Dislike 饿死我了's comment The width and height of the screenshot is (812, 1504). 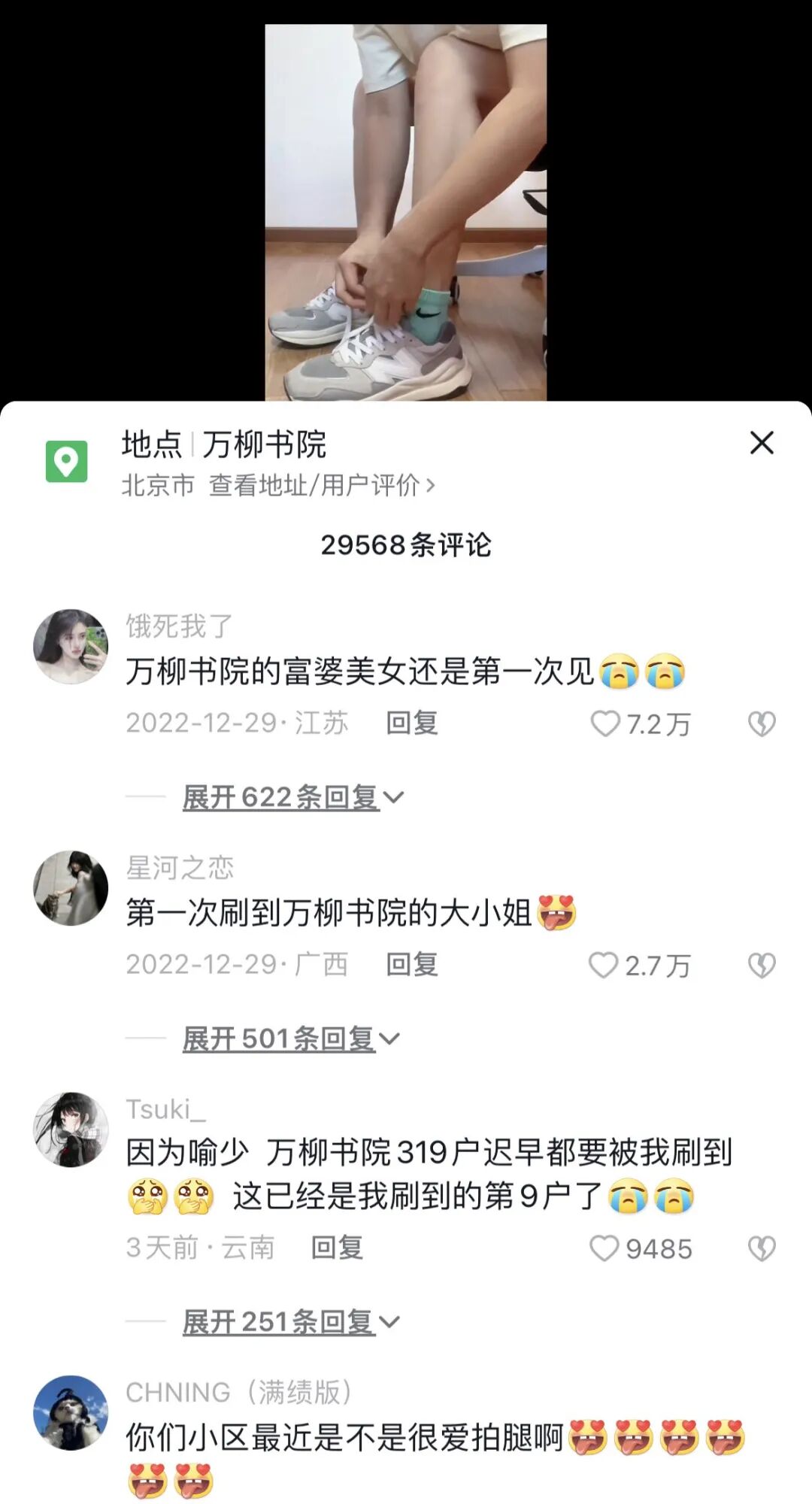(x=762, y=723)
